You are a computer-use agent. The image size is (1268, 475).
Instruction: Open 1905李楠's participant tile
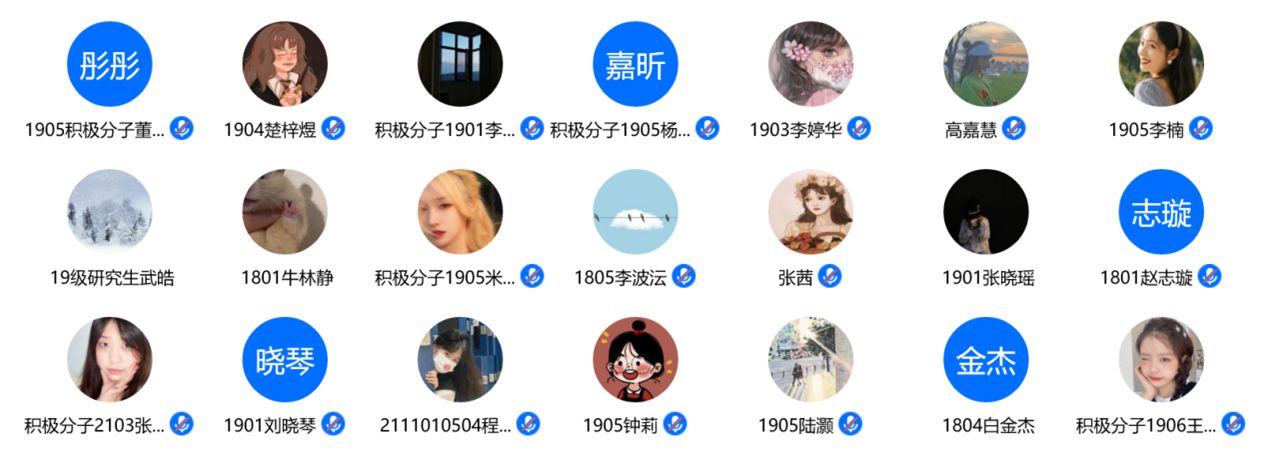pyautogui.click(x=1160, y=64)
